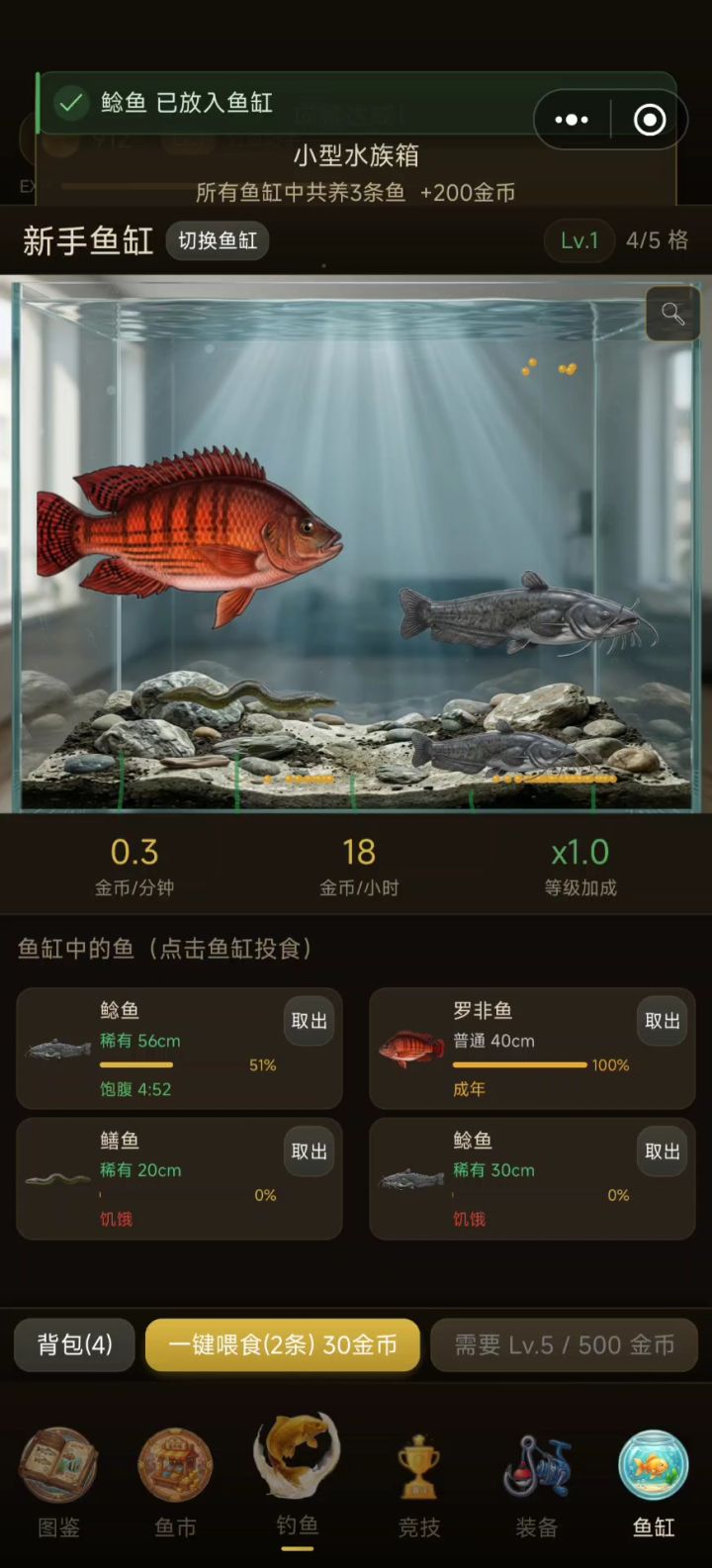The image size is (712, 1568).
Task: Tap the 罗非鱼 100% growth progress bar
Action: pyautogui.click(x=519, y=1065)
